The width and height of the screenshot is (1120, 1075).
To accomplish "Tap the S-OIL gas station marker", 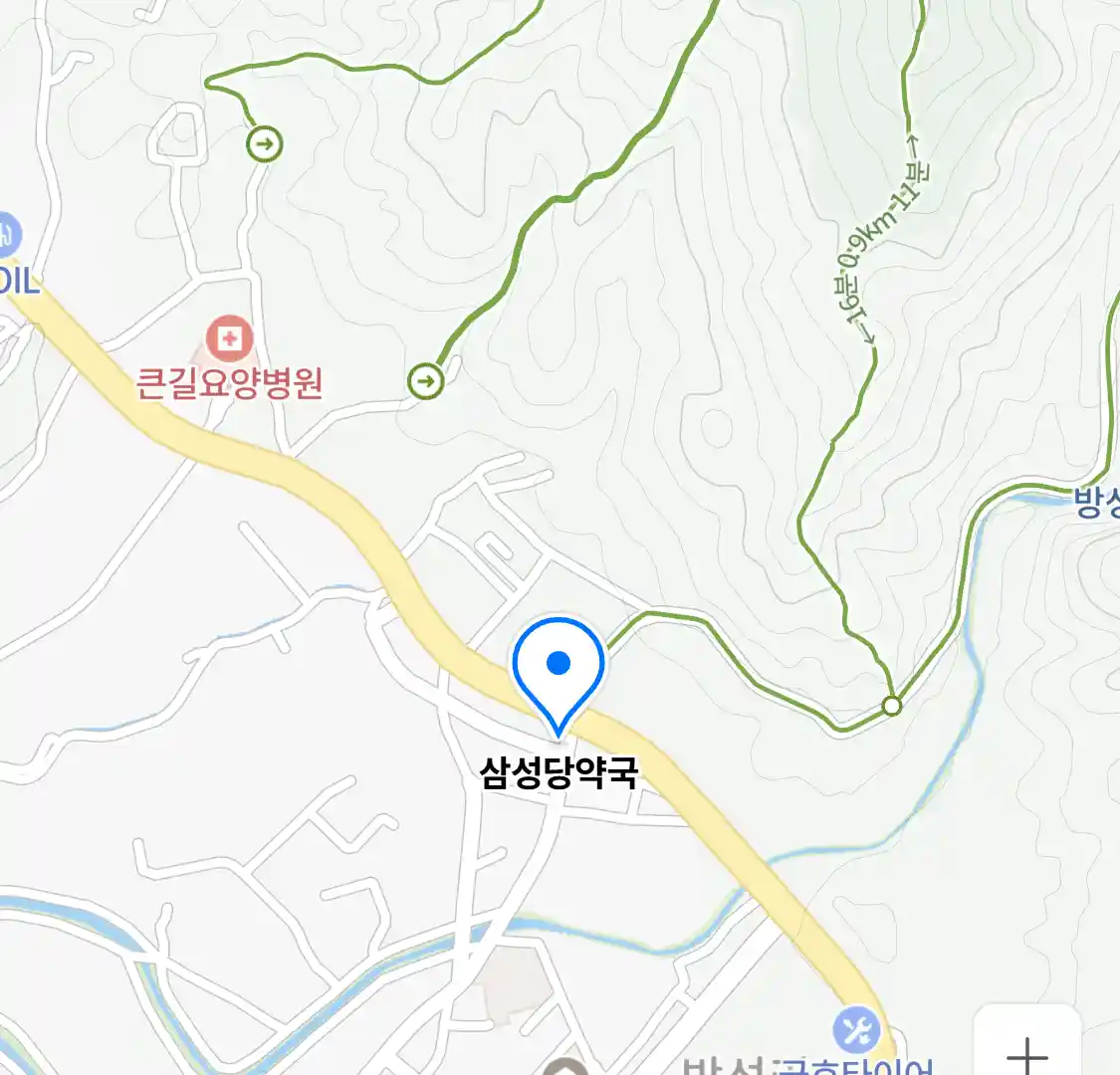I will [6, 236].
